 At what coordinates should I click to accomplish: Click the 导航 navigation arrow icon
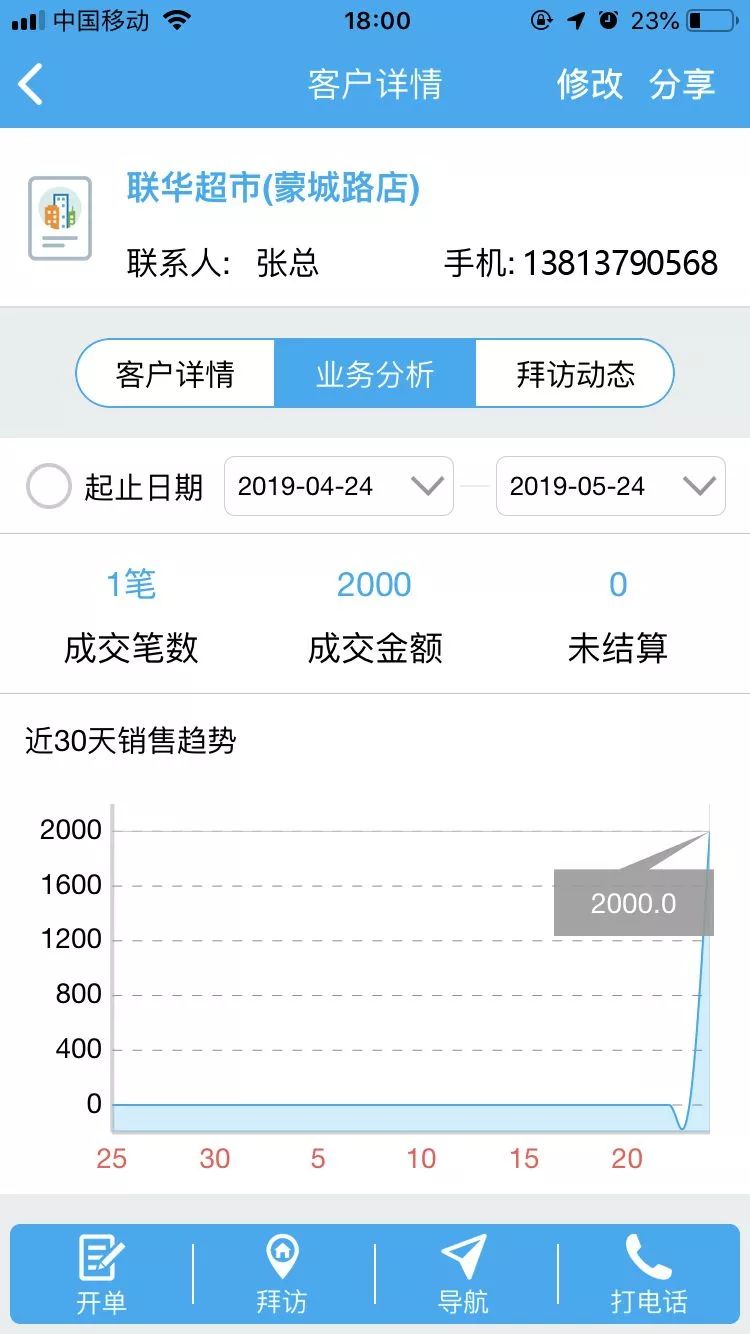coord(464,1258)
